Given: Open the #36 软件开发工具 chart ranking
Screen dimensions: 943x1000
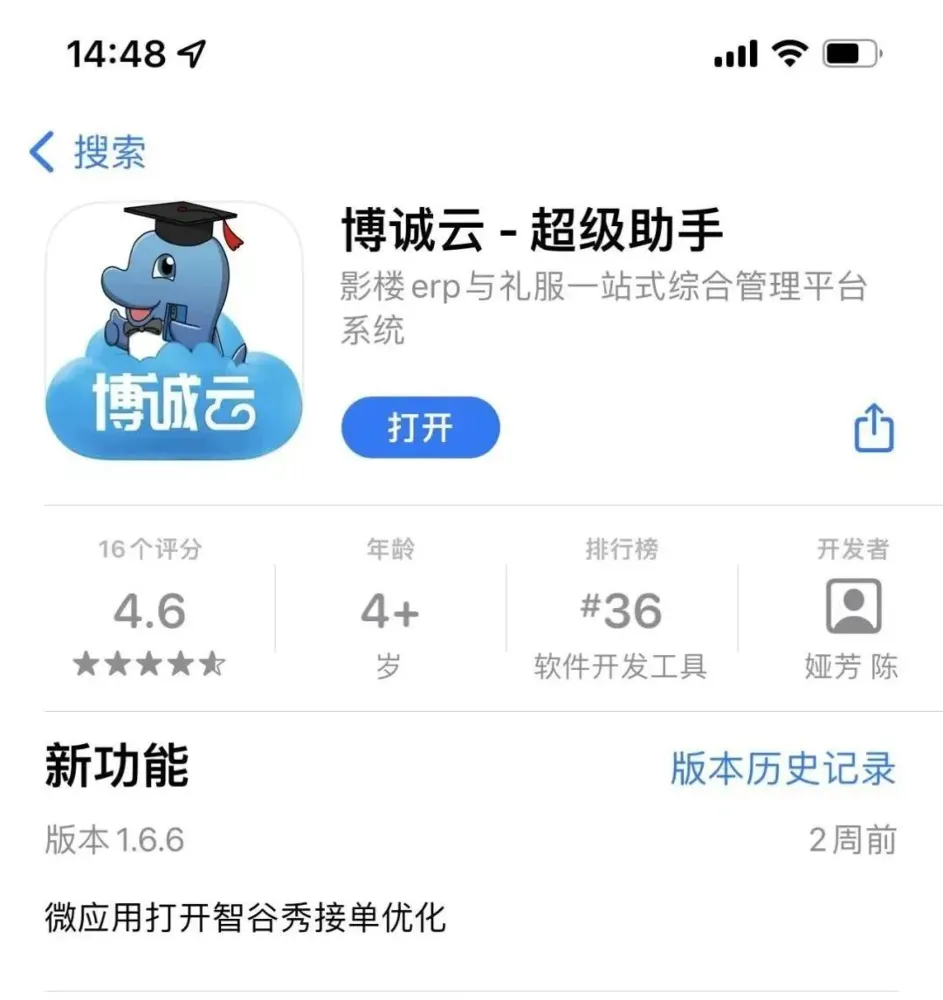Looking at the screenshot, I should tap(620, 609).
